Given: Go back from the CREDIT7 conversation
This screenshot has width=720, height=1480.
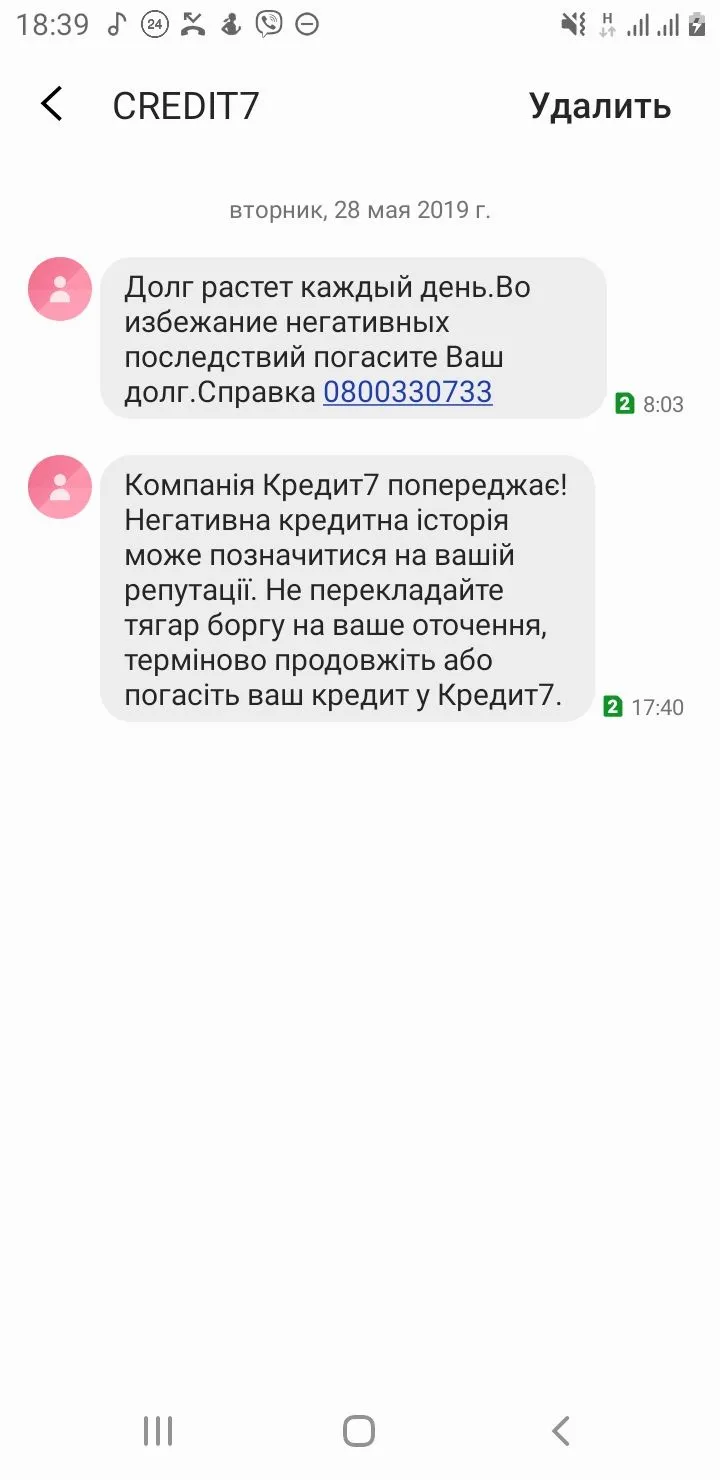Looking at the screenshot, I should point(52,104).
